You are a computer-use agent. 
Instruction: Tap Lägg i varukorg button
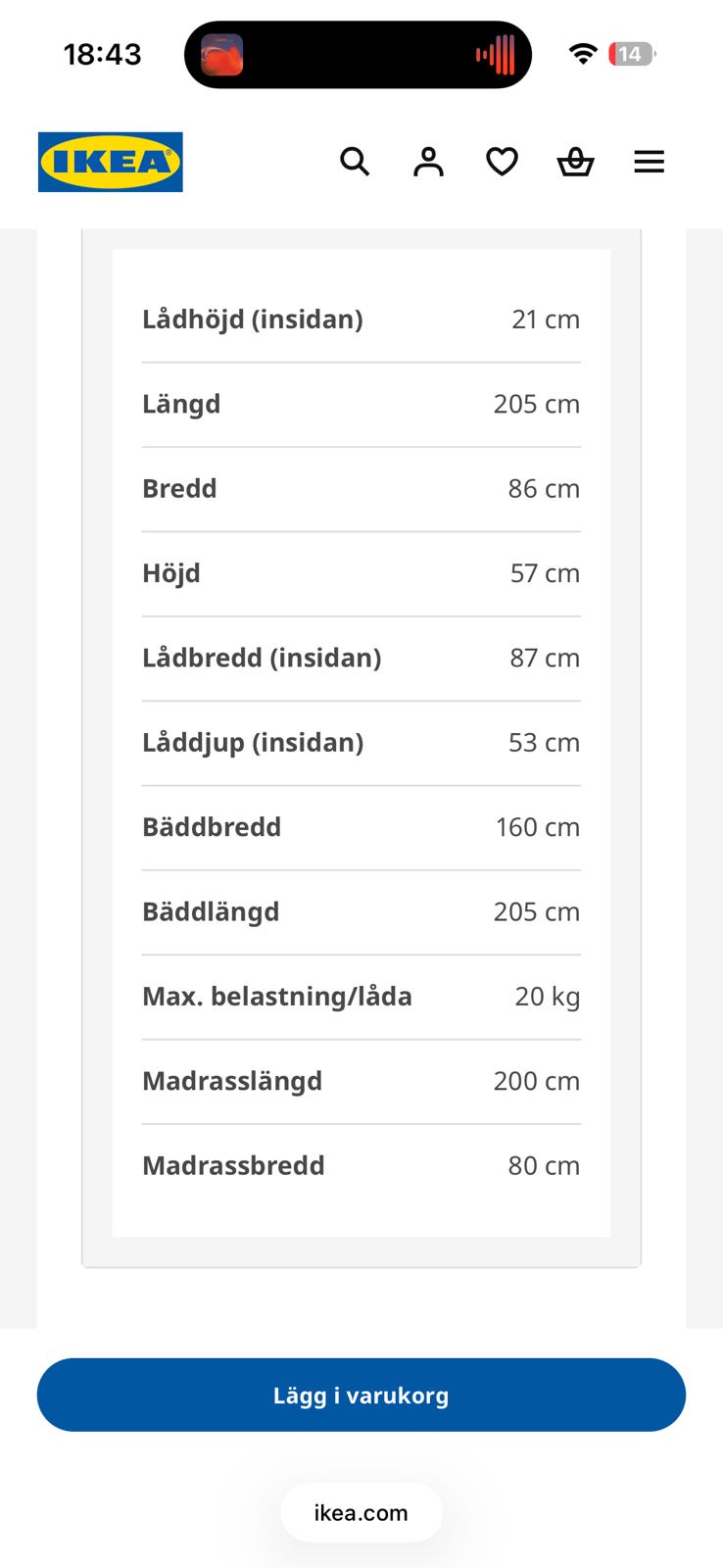pos(361,1395)
